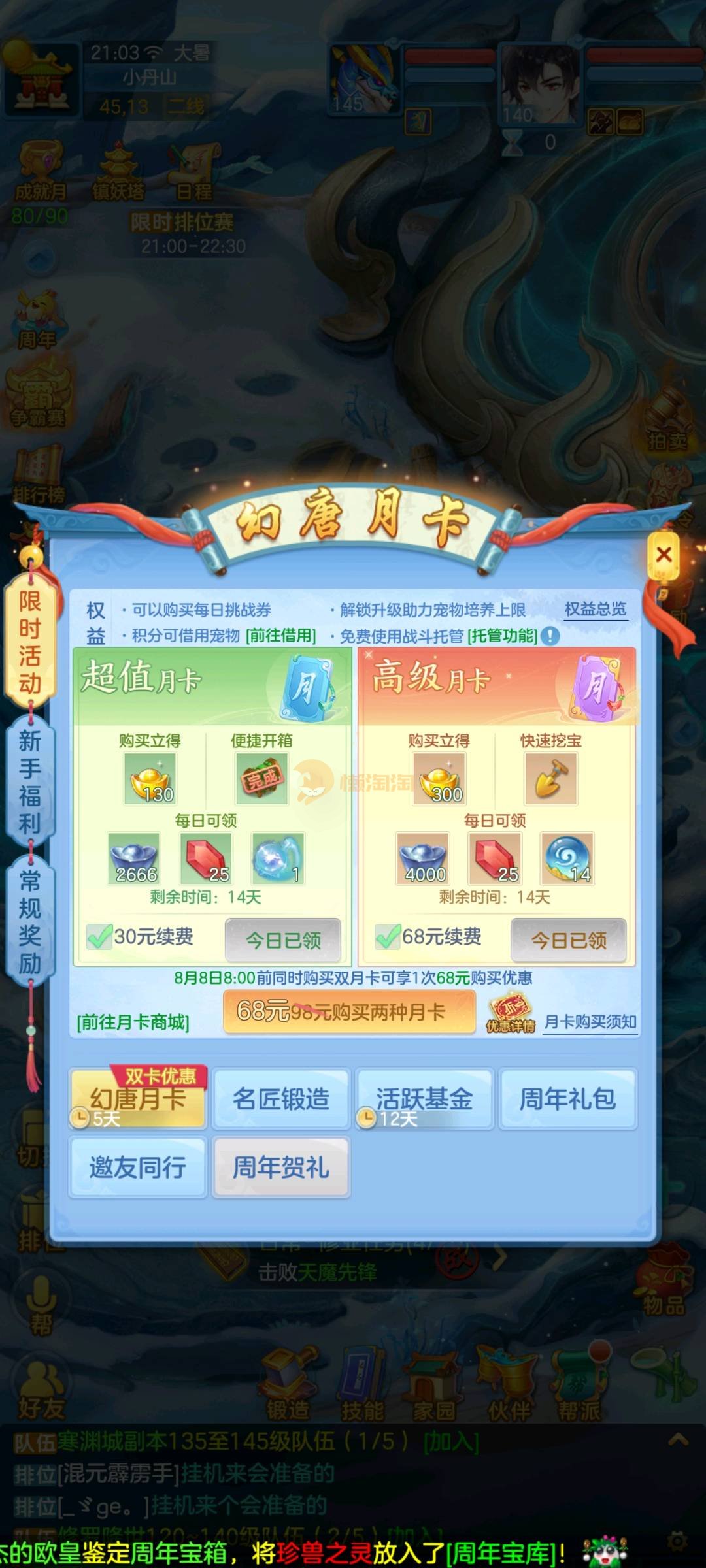706x1568 pixels.
Task: Open 月卡购买须知 link
Action: (590, 1022)
